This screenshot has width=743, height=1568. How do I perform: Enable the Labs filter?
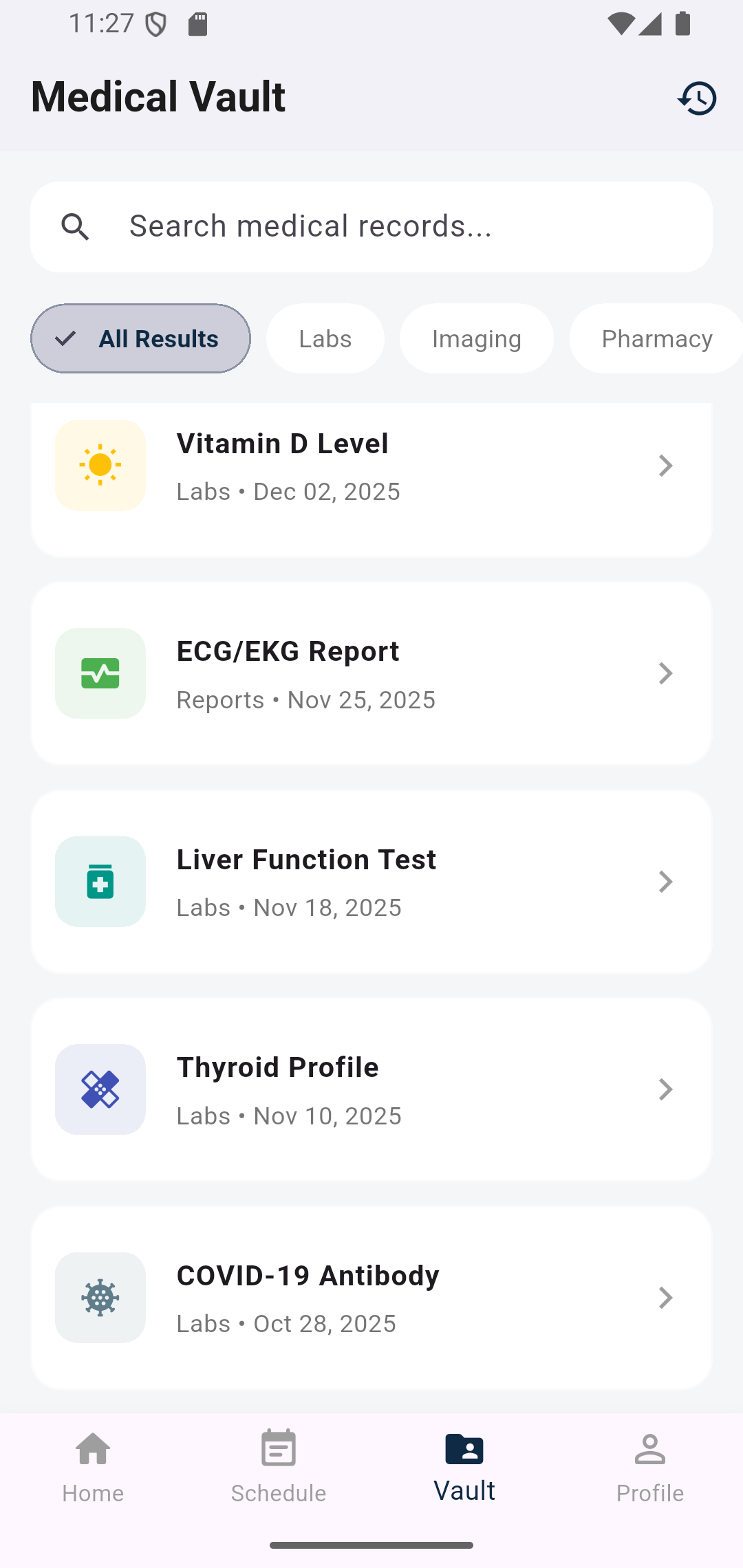click(x=325, y=338)
